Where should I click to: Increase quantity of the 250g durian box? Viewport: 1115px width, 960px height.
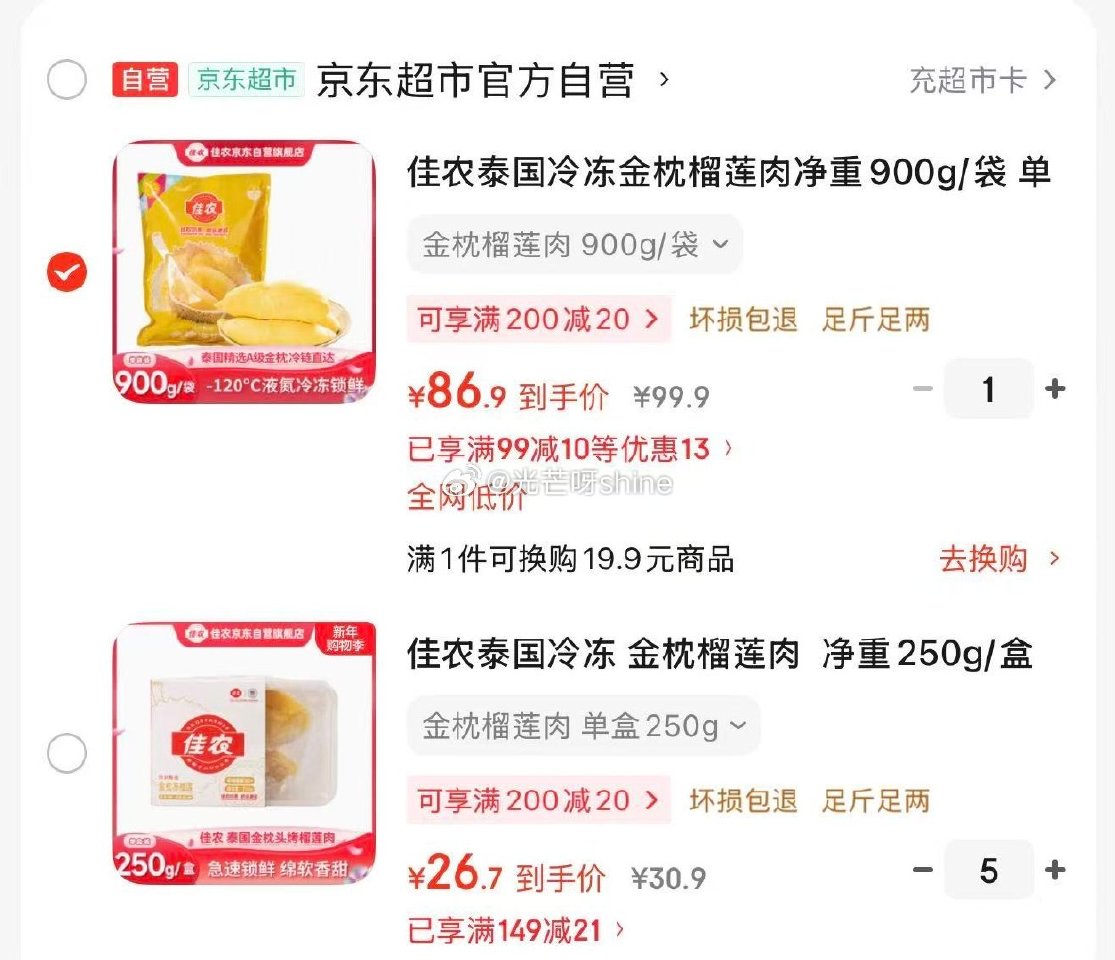1054,870
